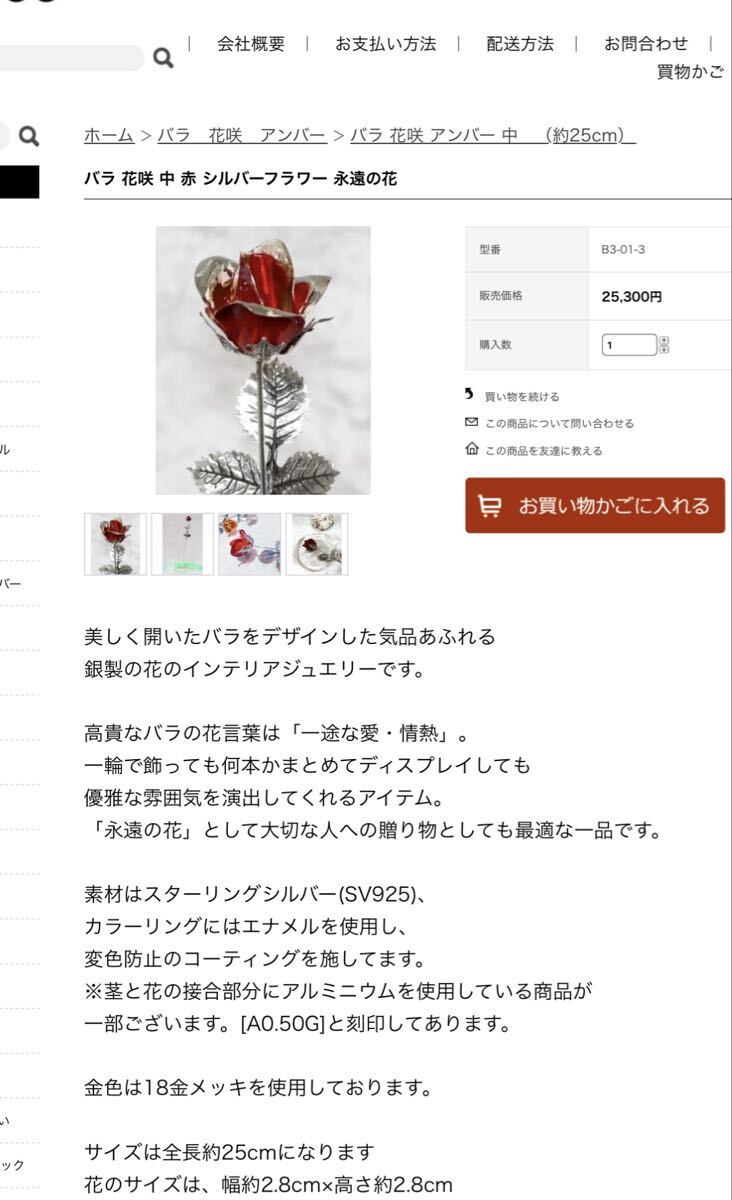732x1200 pixels.
Task: Open バラ 花咲 アンバー 中 (約25cm) breadcrumb
Action: coord(492,136)
